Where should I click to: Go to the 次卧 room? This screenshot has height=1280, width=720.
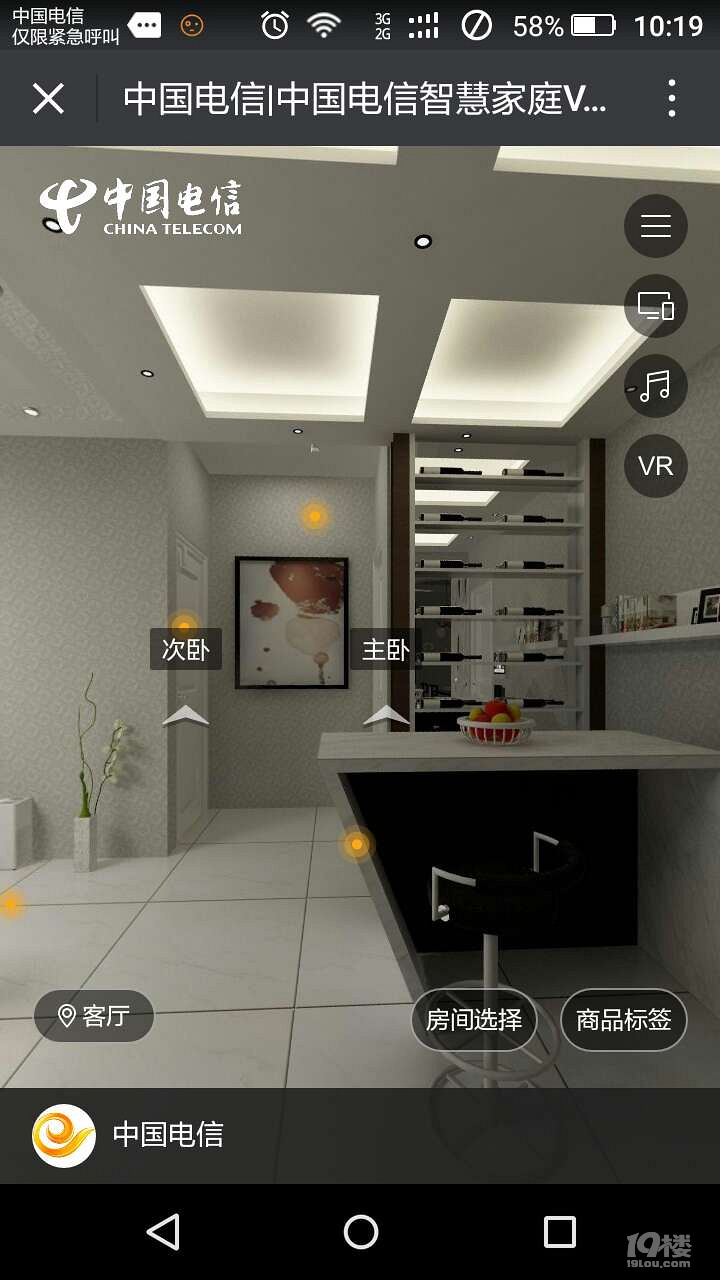(x=186, y=650)
